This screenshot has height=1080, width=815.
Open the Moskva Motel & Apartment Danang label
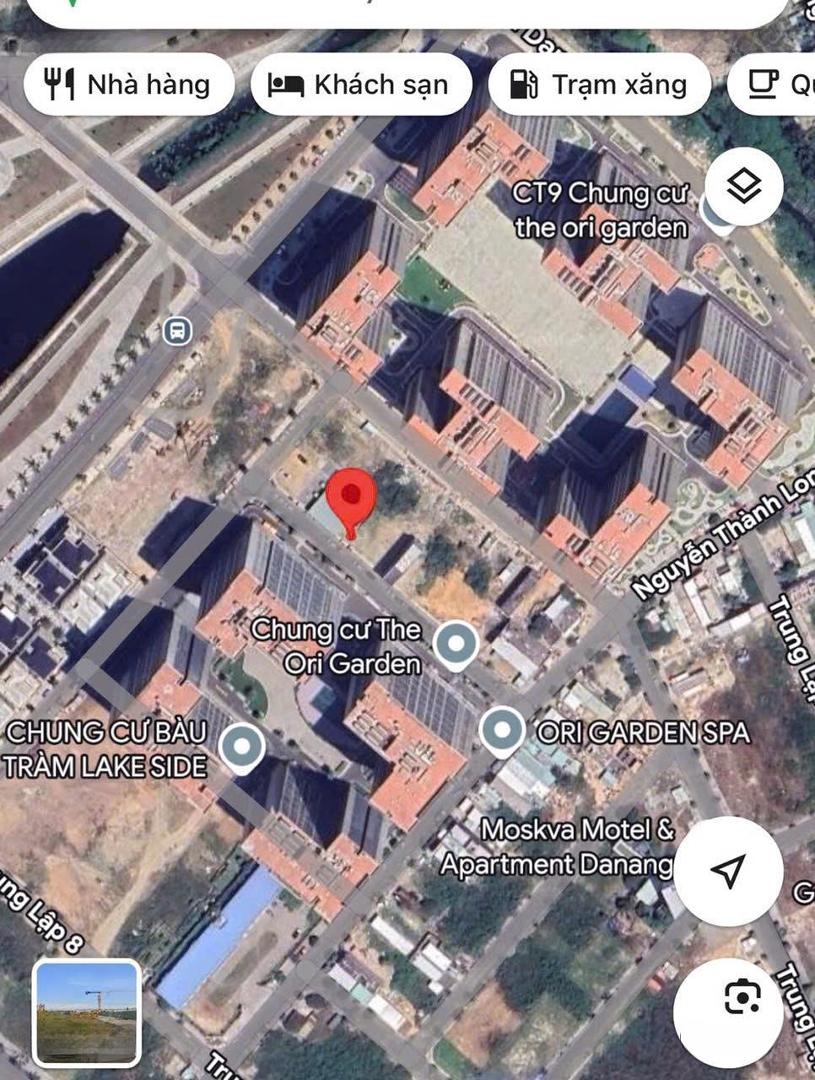pos(556,847)
